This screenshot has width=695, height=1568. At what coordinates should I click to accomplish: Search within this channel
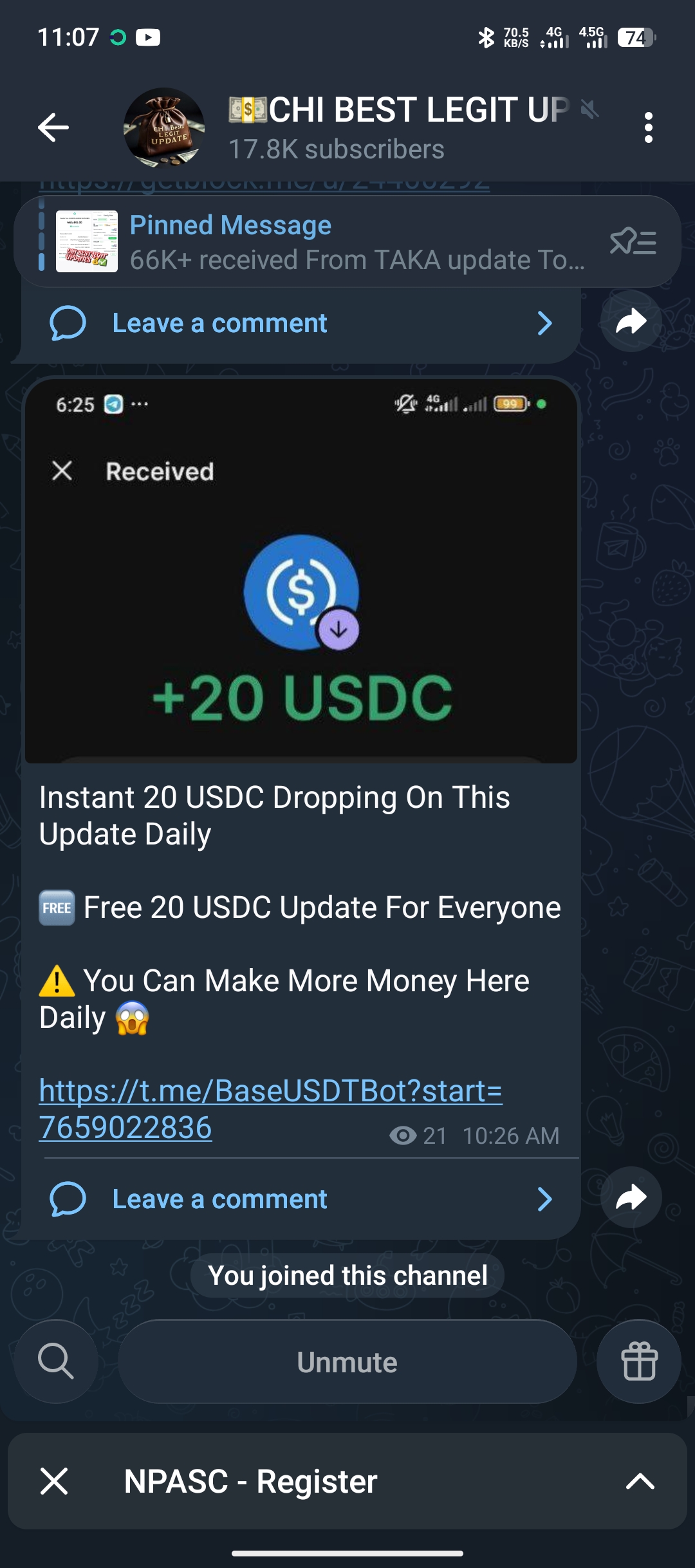pyautogui.click(x=56, y=1361)
